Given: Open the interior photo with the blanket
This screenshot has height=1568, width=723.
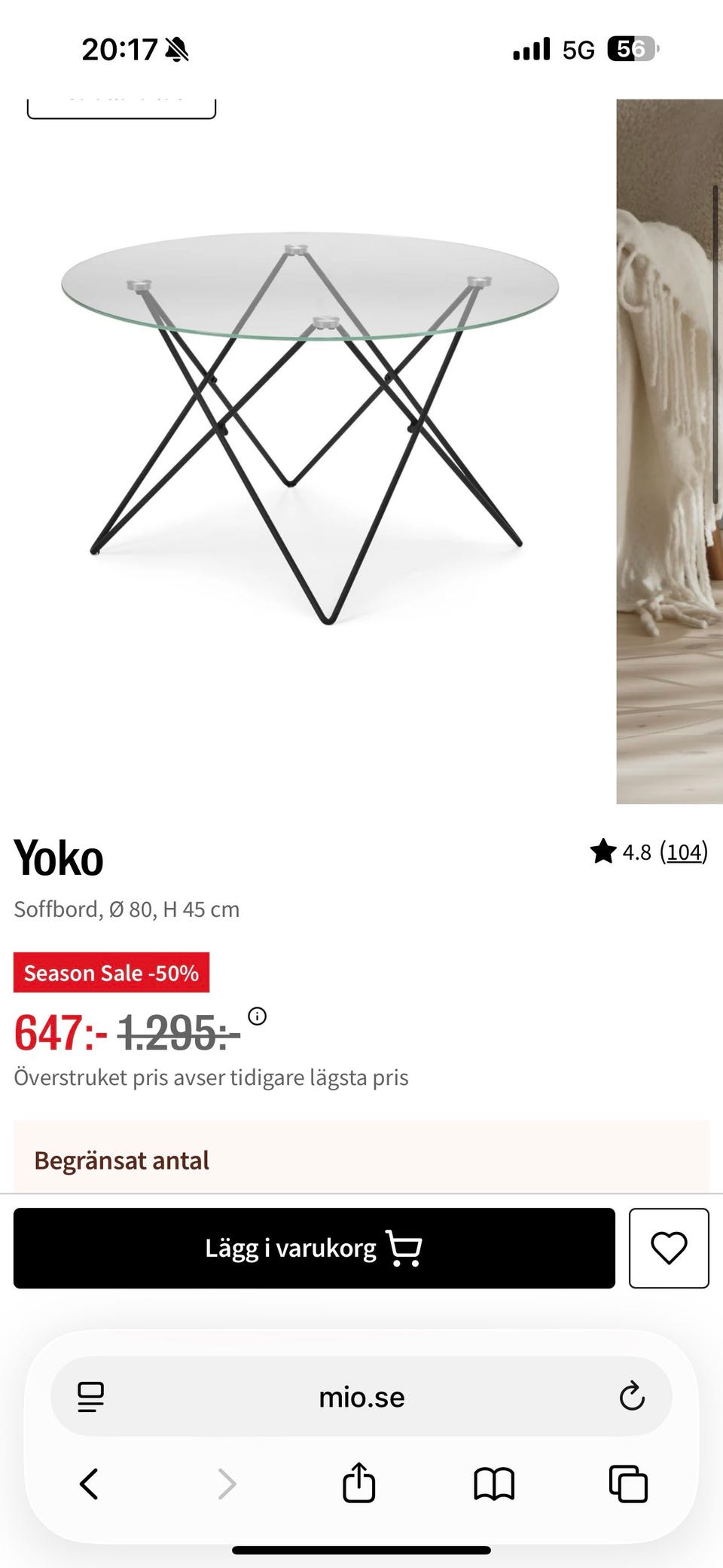Looking at the screenshot, I should coord(670,452).
